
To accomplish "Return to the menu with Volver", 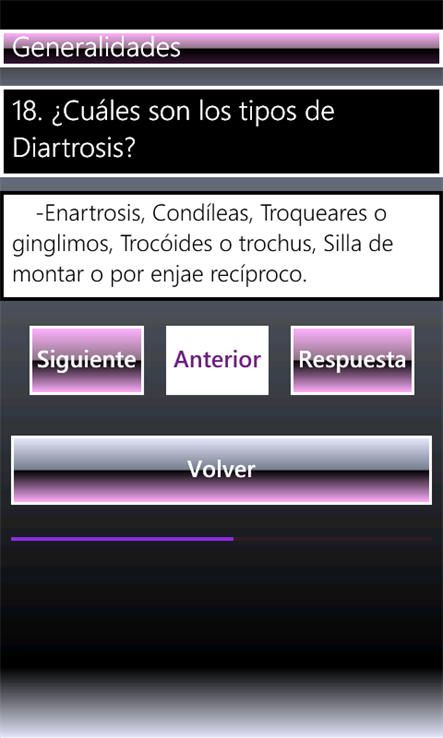I will pyautogui.click(x=221, y=470).
